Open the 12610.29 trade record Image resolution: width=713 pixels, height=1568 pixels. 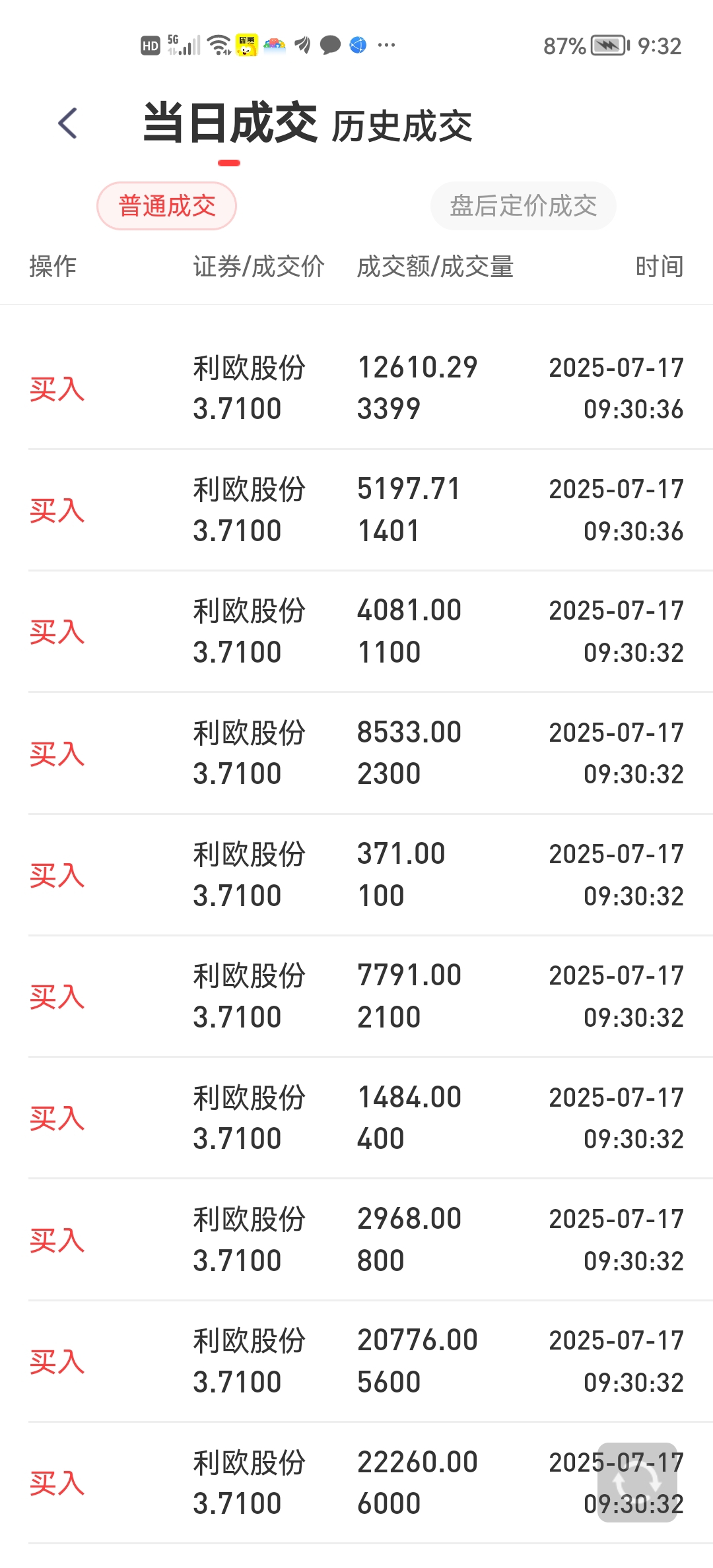[356, 388]
